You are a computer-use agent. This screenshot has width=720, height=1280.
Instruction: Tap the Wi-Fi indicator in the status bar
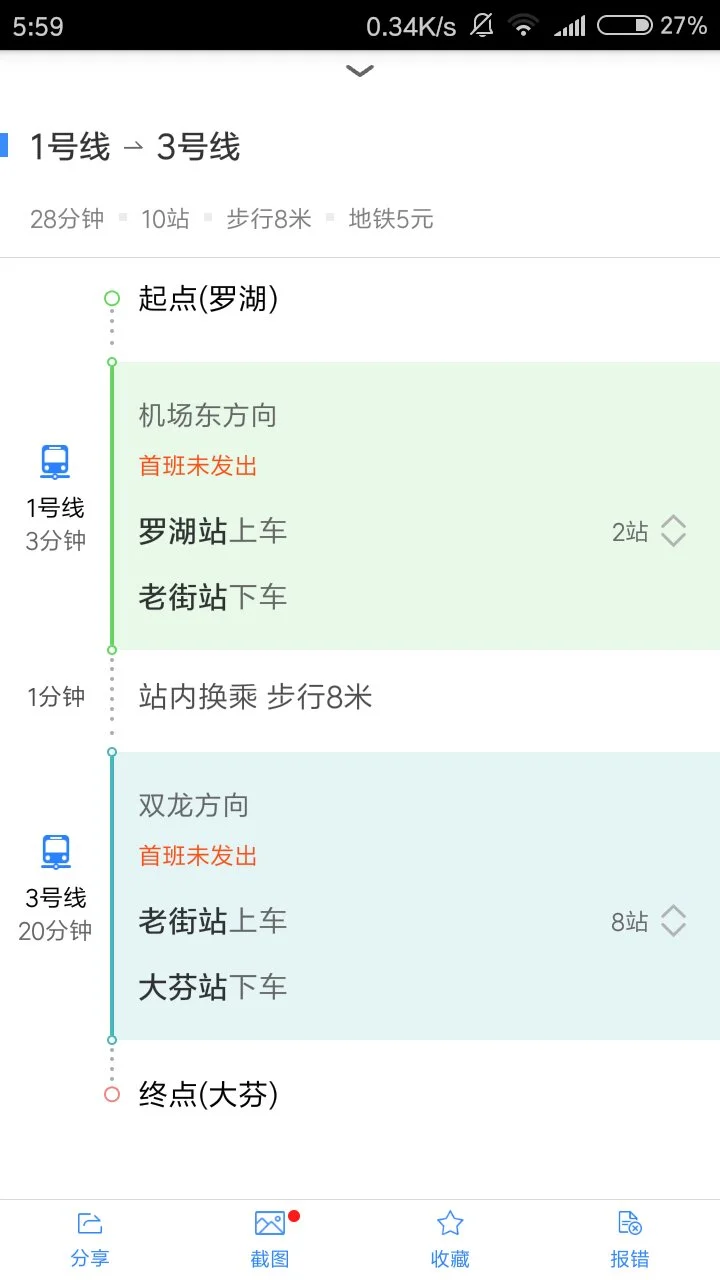(523, 26)
